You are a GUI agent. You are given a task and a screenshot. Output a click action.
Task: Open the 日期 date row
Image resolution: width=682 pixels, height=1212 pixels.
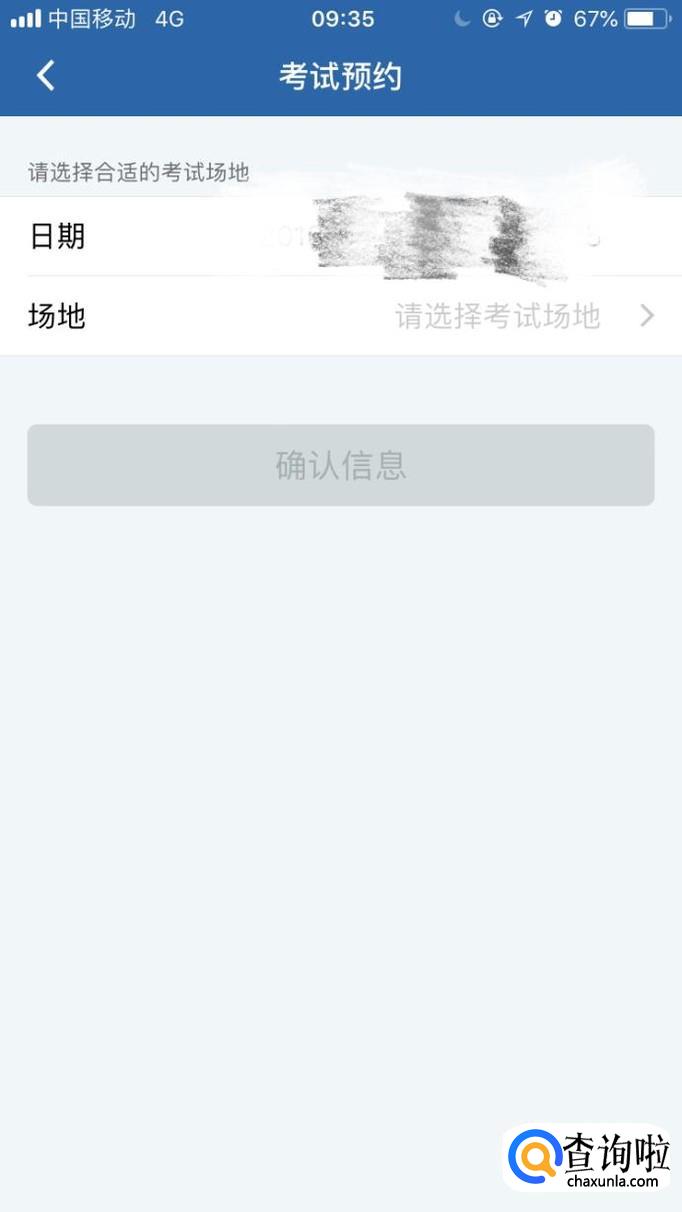340,237
